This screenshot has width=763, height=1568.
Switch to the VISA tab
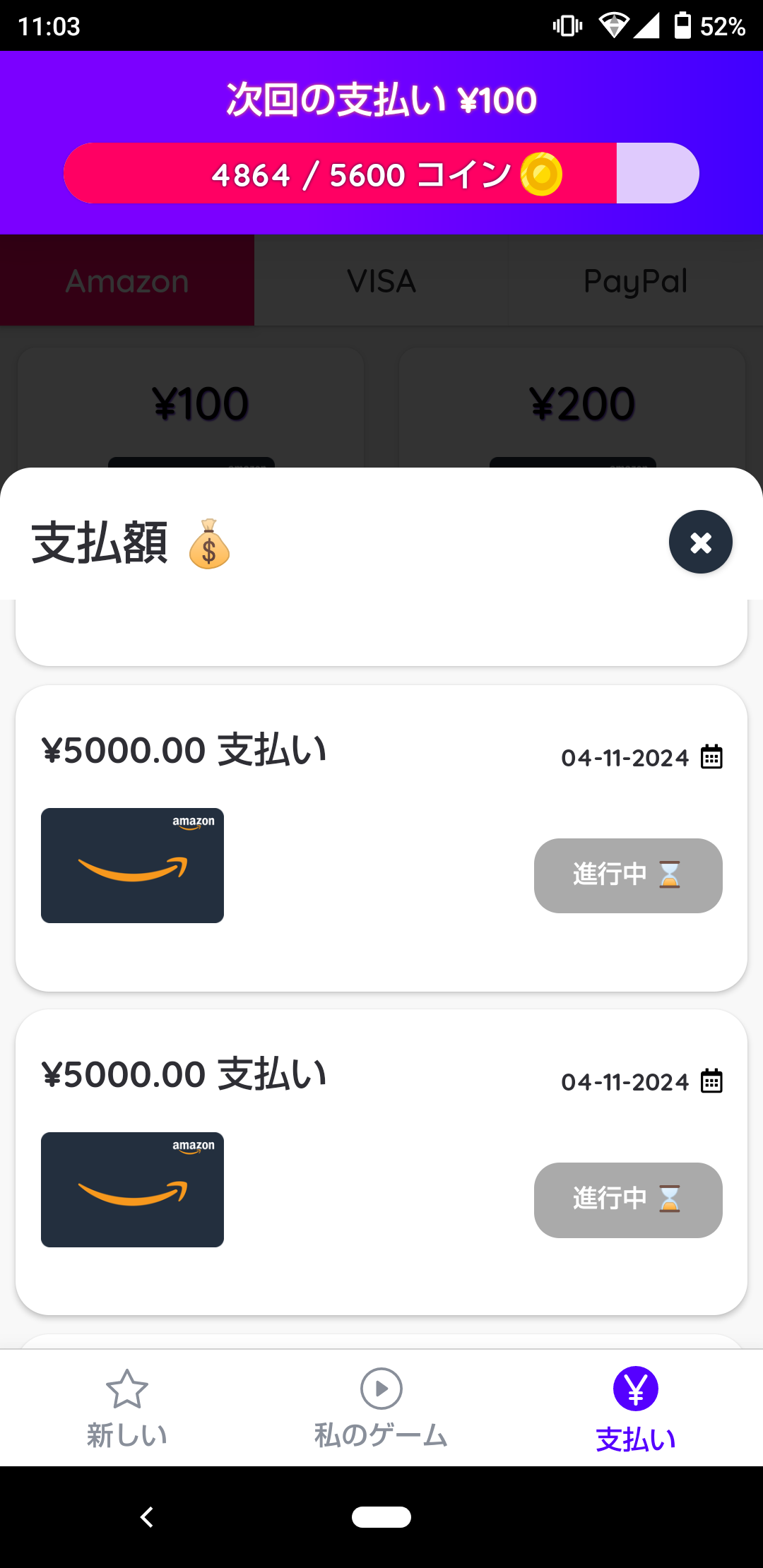381,280
